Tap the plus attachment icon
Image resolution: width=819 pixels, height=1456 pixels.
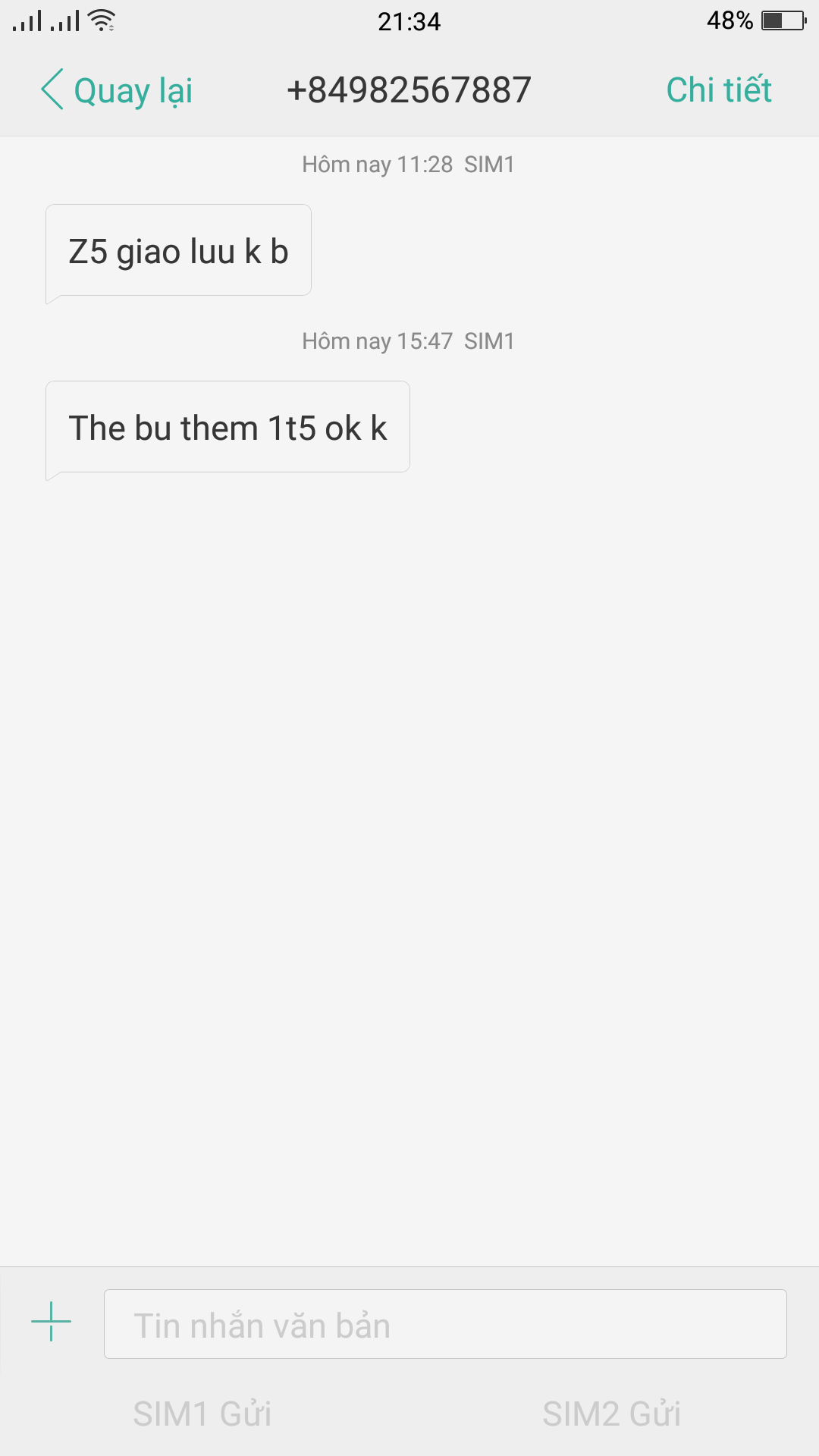pos(51,1322)
